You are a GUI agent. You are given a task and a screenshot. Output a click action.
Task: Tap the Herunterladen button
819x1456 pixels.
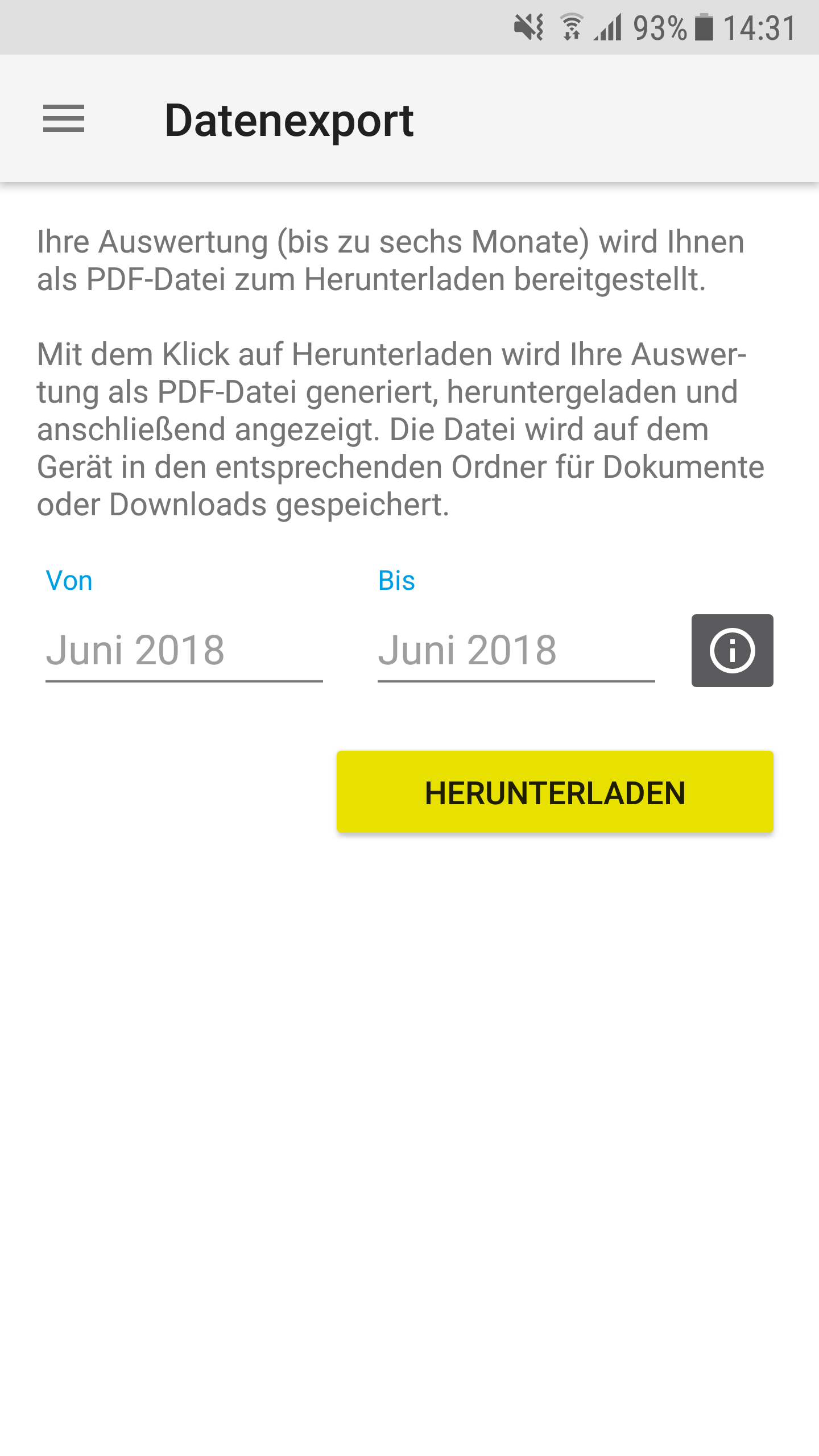[555, 792]
